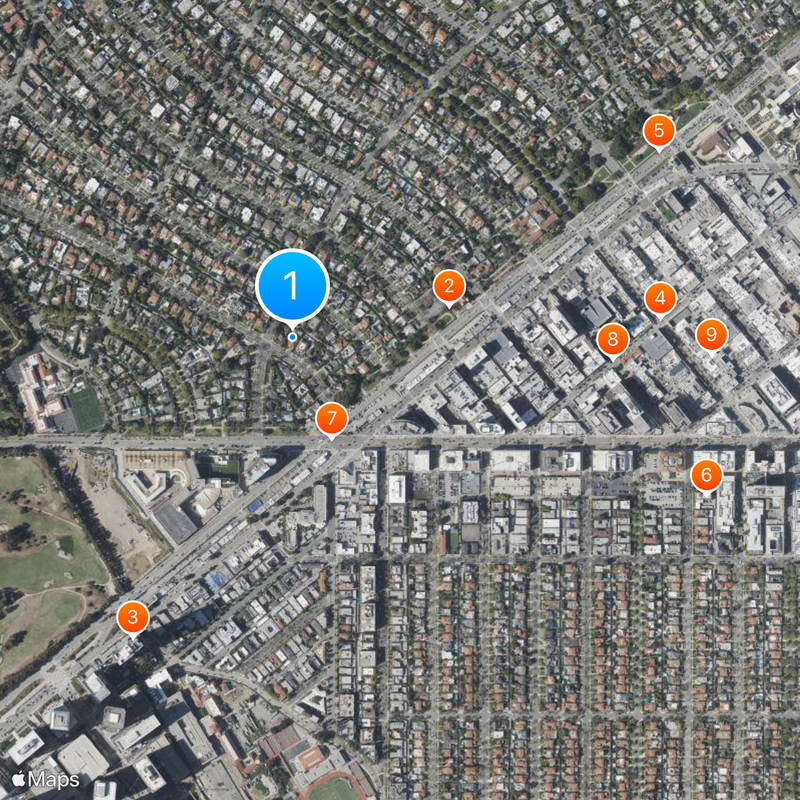Tap map marker number 5

658,130
